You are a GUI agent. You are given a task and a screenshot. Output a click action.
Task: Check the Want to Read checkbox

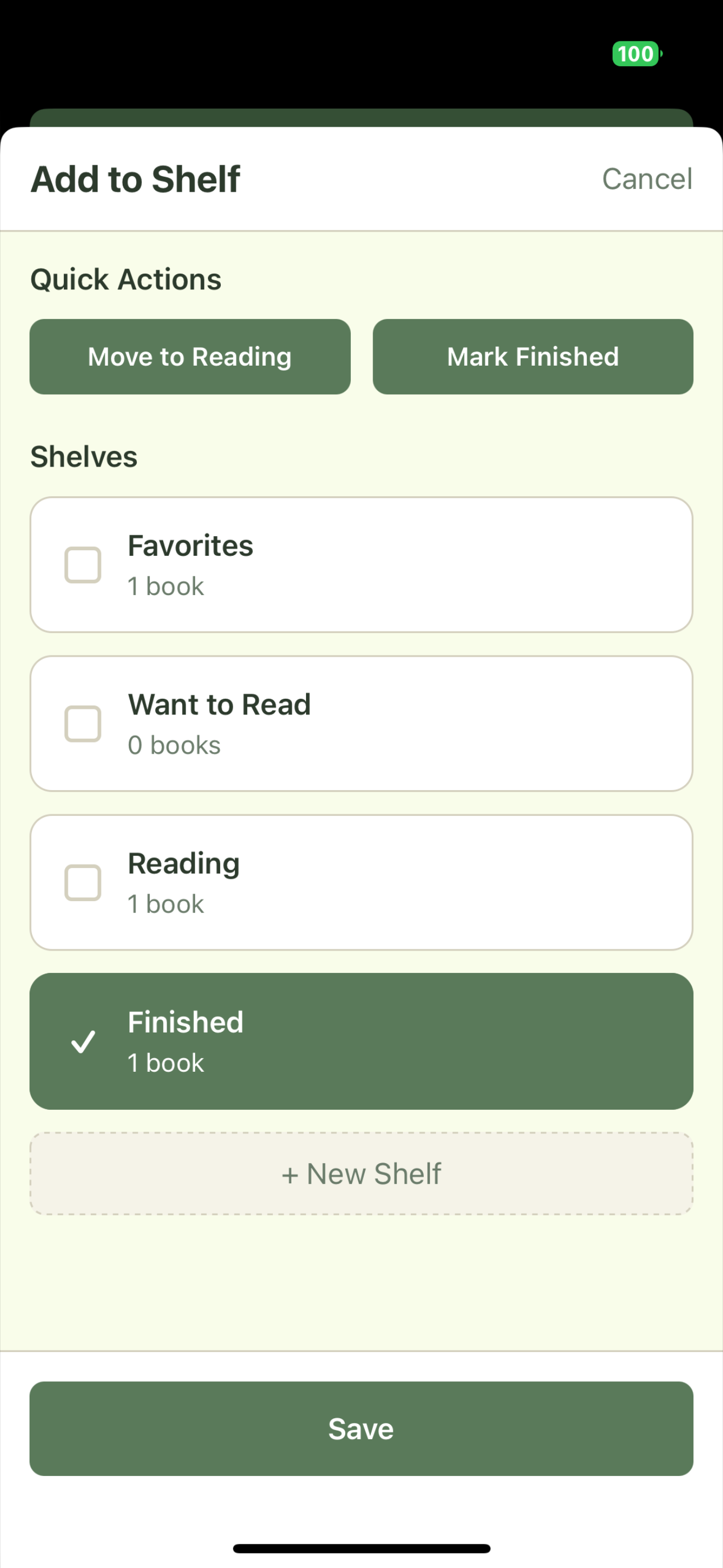point(84,723)
